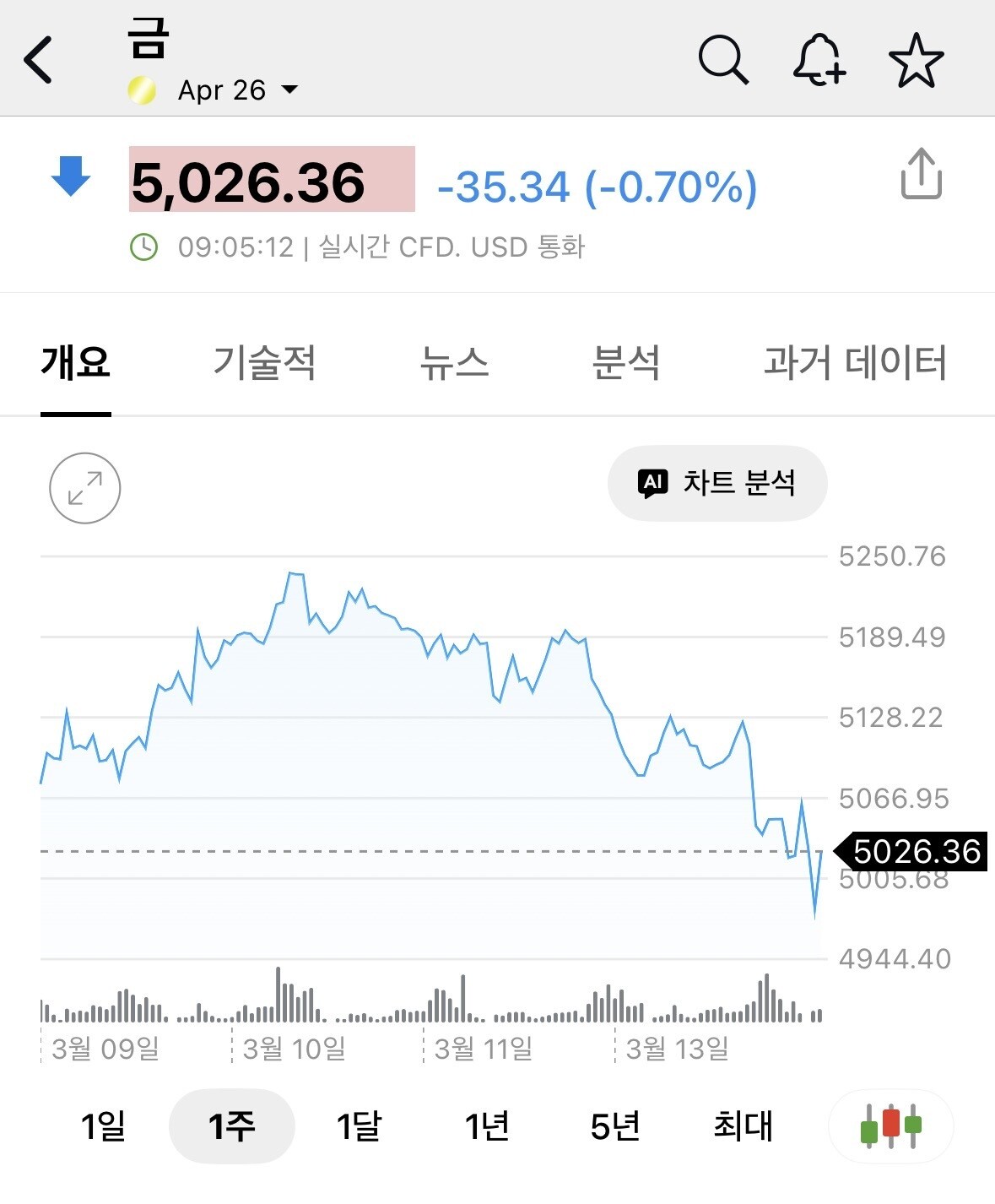
Task: View the 과거 데이터 tab
Action: click(855, 363)
